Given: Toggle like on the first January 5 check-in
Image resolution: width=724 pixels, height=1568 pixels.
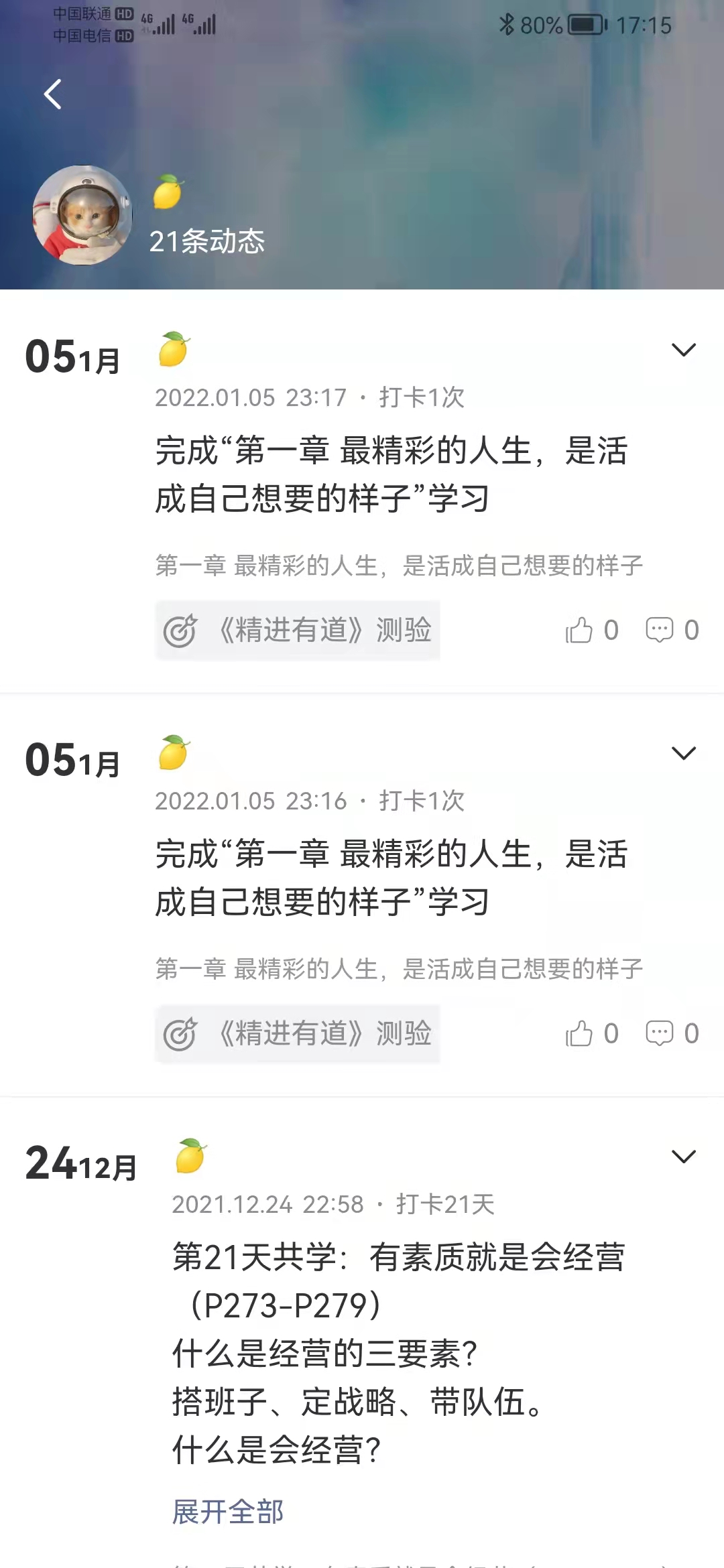Looking at the screenshot, I should click(x=581, y=630).
